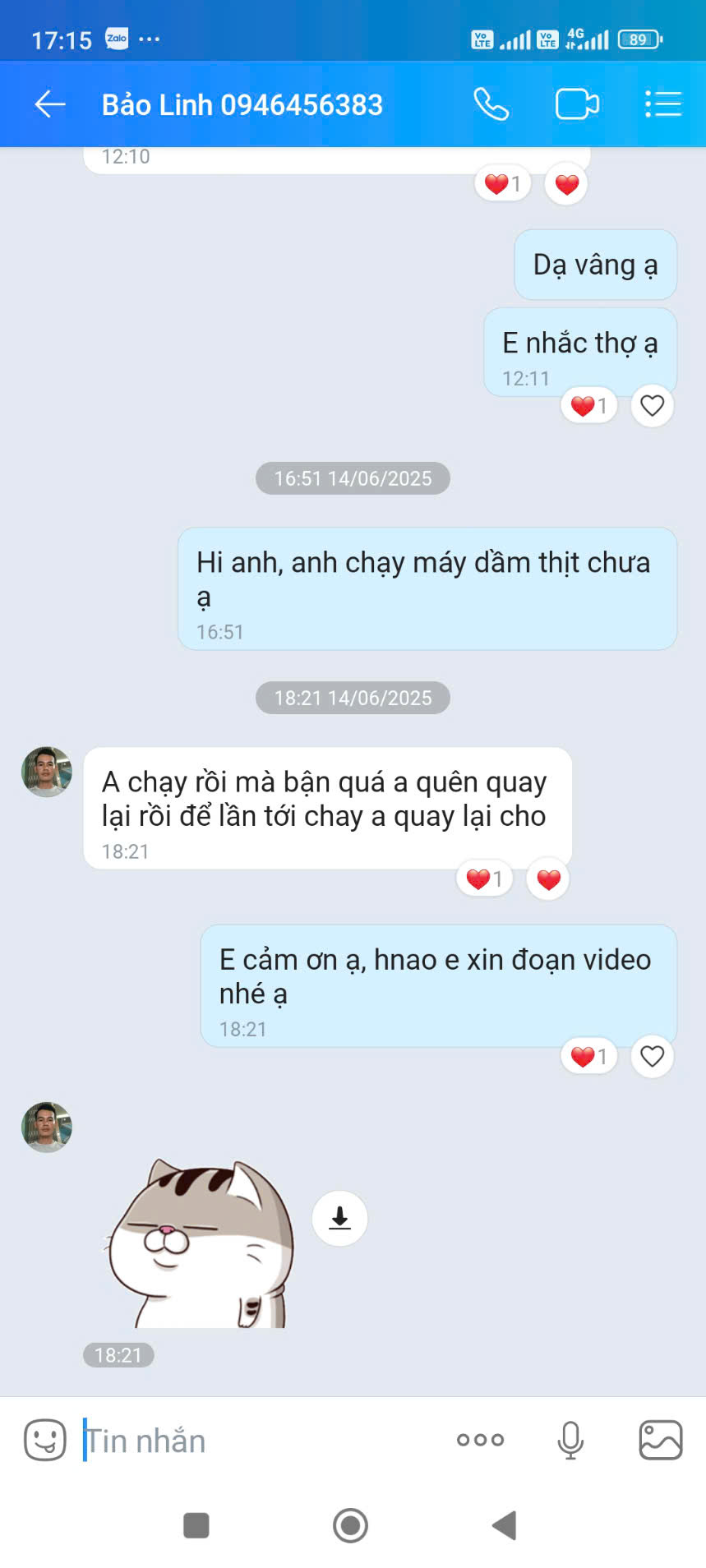This screenshot has height=1568, width=706.
Task: Go back to the chat list
Action: (x=50, y=104)
